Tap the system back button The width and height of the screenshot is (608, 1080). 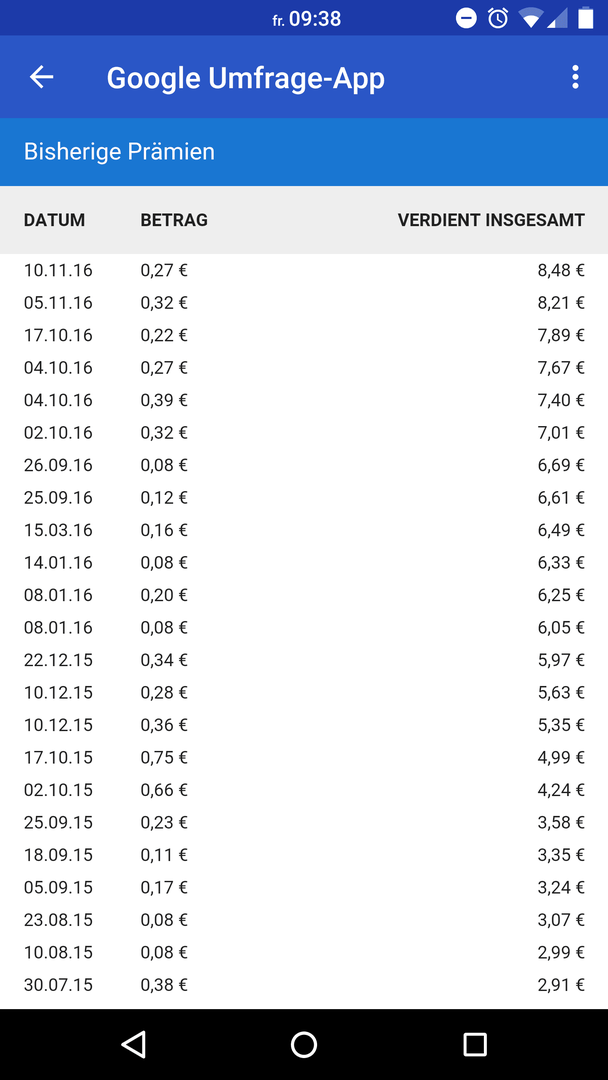(x=134, y=1044)
